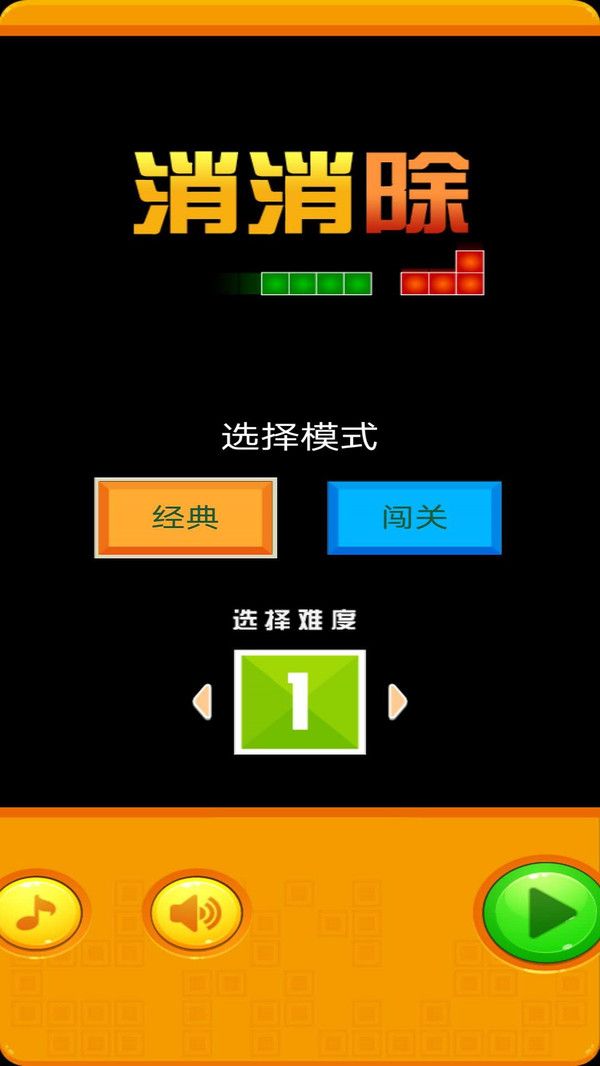Viewport: 600px width, 1066px height.
Task: Choose the 闯关 level mode
Action: [414, 517]
